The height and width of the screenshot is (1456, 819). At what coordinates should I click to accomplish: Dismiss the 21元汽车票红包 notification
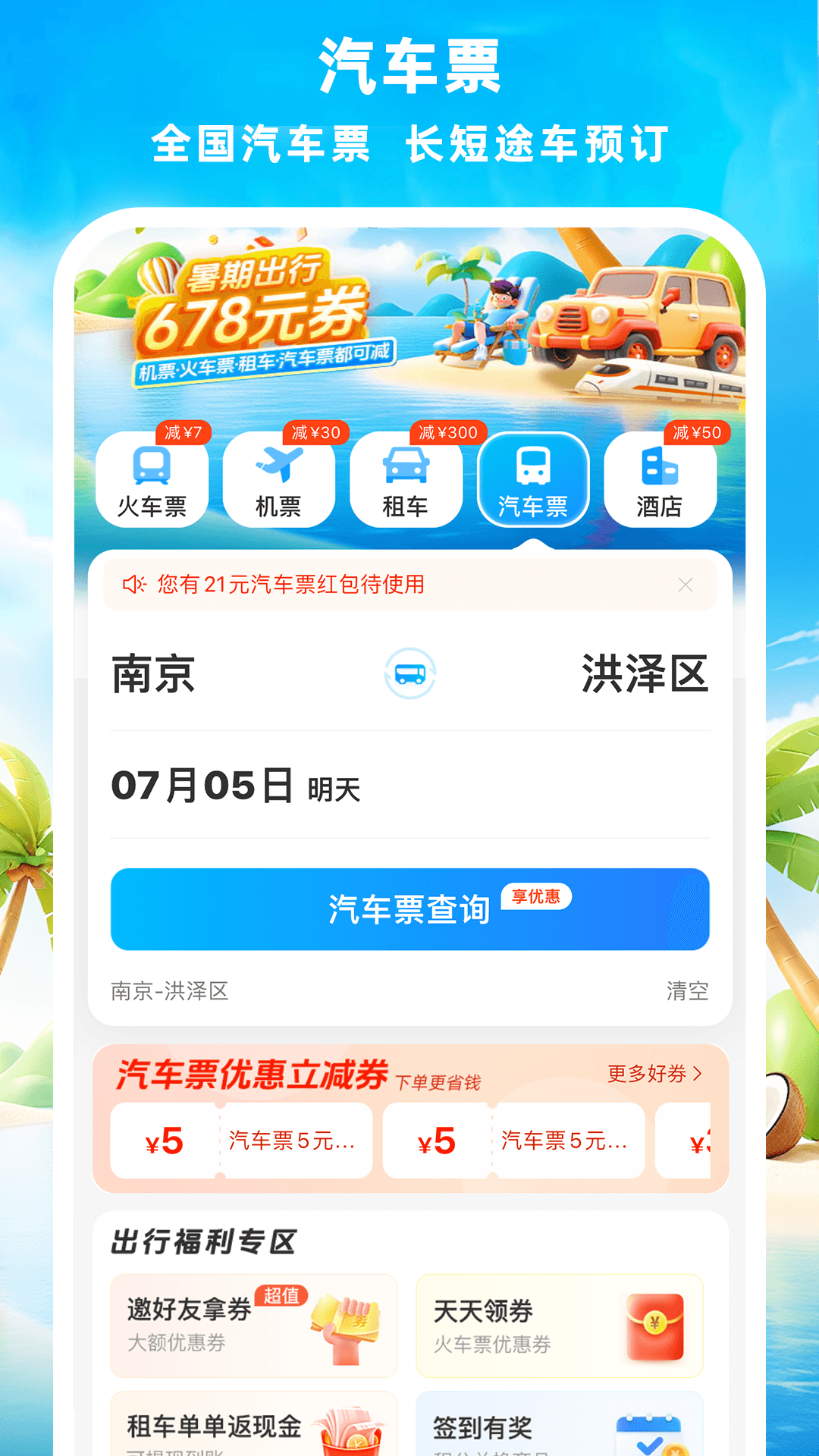(x=685, y=584)
